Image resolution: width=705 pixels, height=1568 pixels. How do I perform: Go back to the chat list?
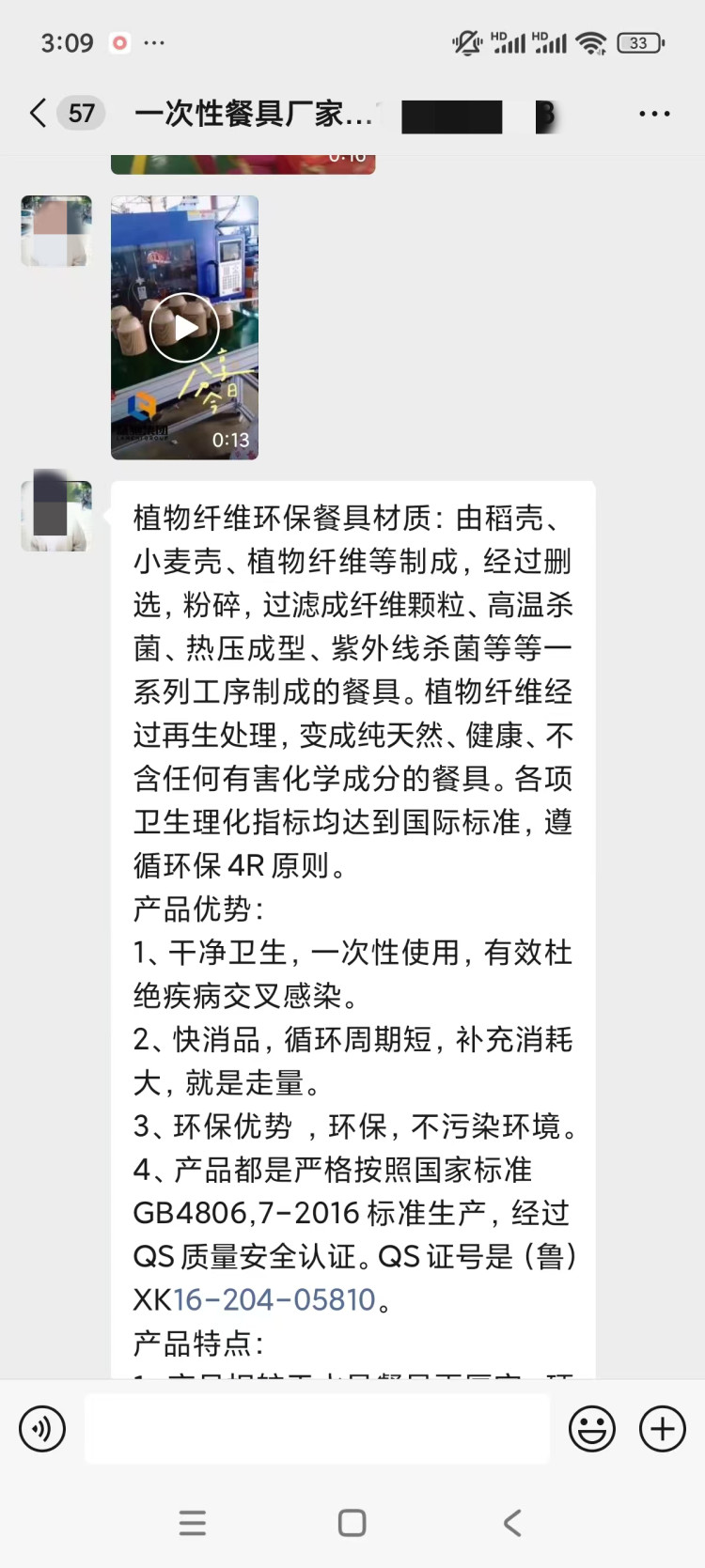(x=39, y=114)
